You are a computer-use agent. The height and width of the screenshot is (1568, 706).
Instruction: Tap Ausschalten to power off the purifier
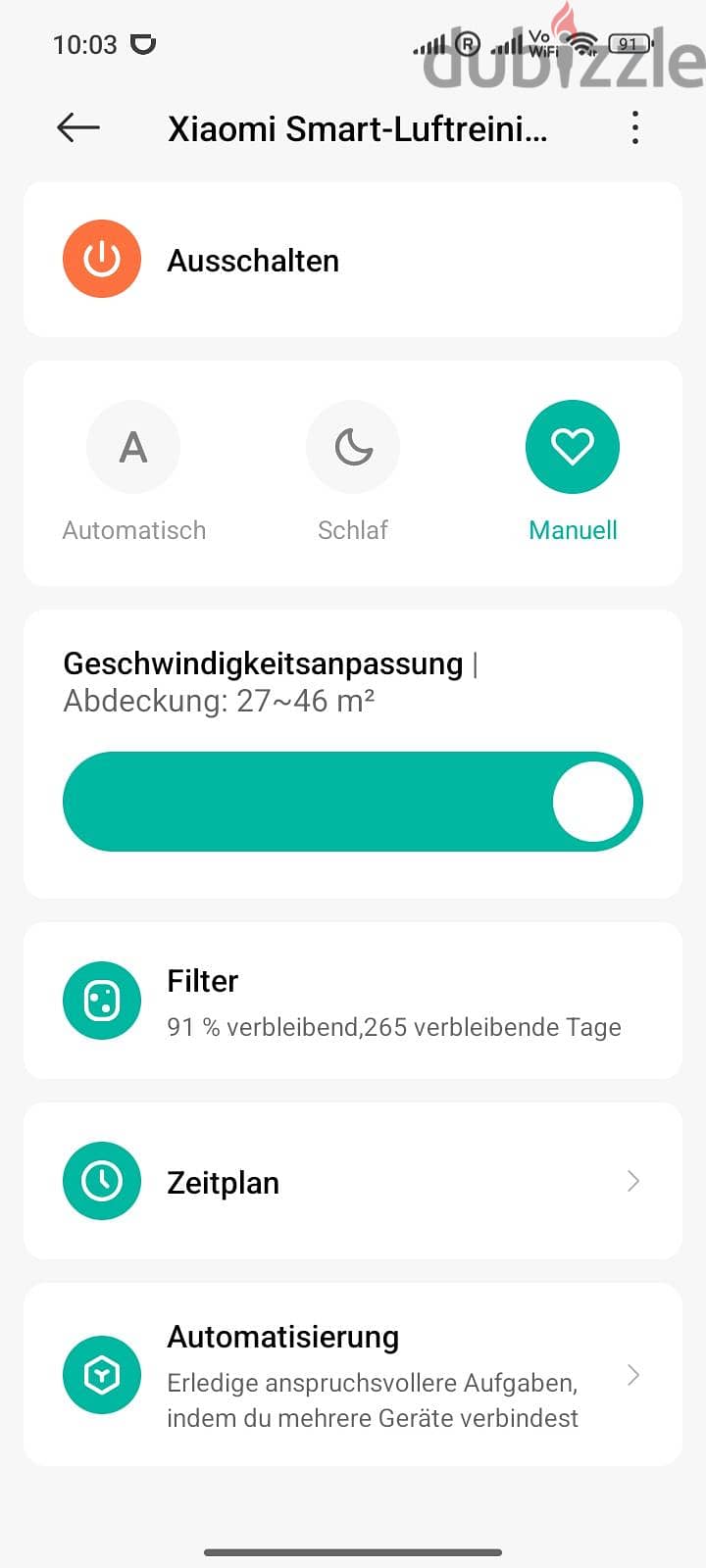click(x=353, y=260)
